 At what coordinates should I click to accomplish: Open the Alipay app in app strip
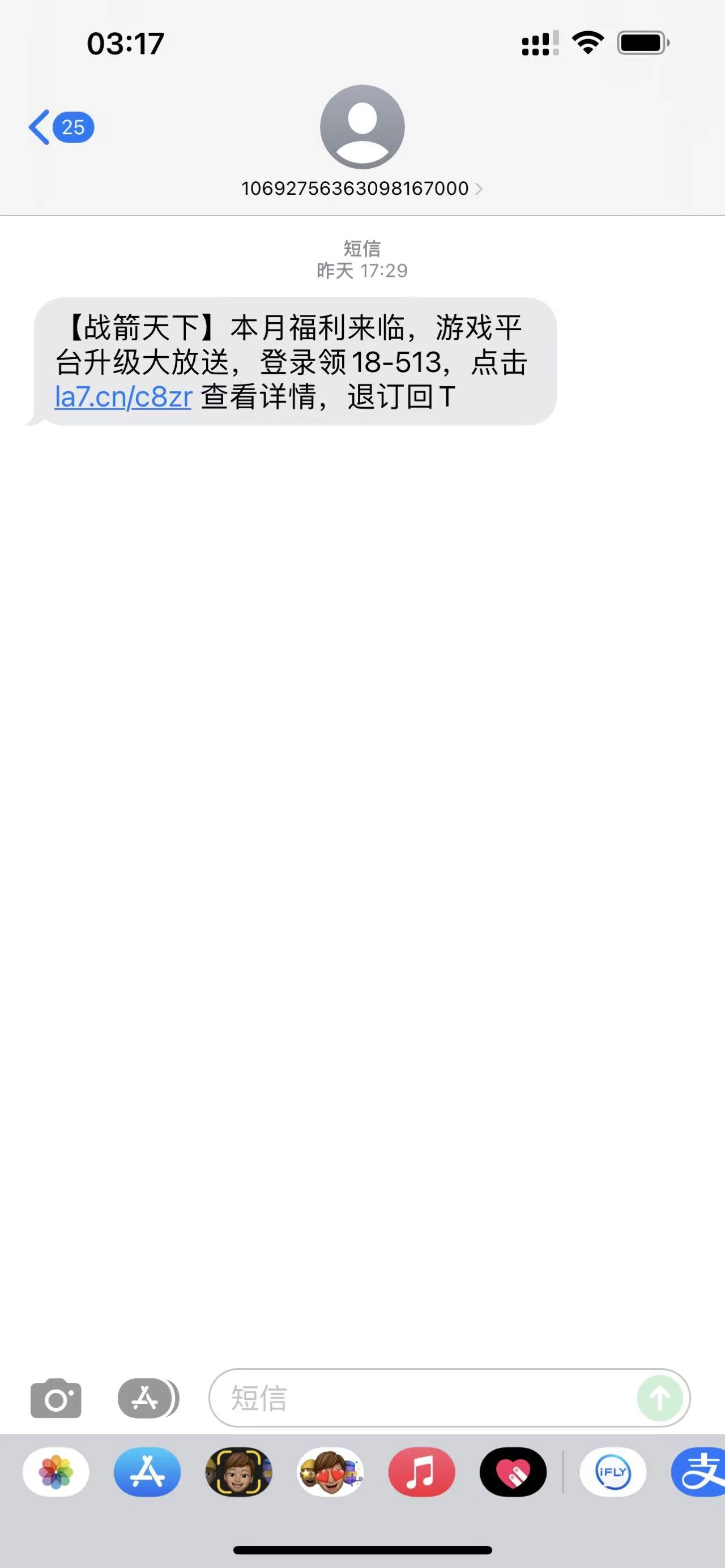point(700,1472)
